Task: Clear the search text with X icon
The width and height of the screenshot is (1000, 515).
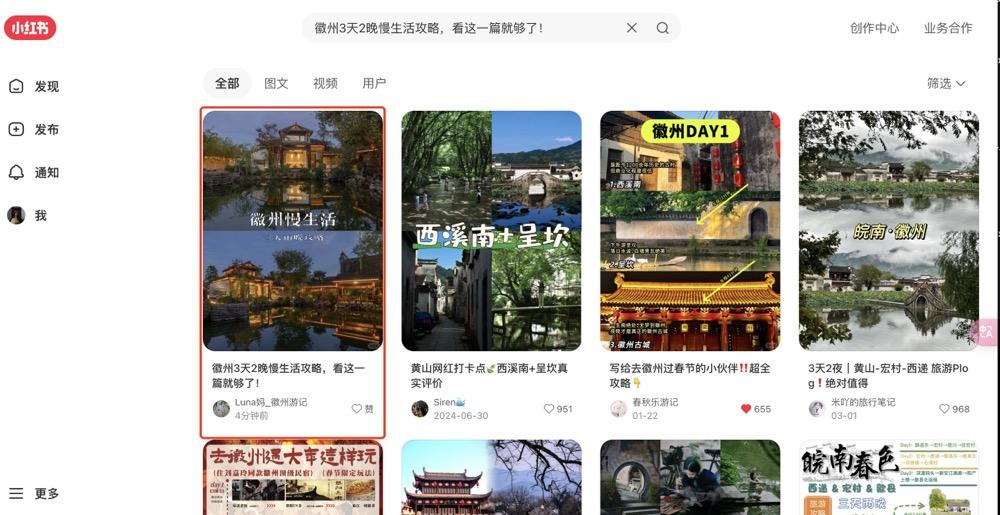Action: [632, 28]
